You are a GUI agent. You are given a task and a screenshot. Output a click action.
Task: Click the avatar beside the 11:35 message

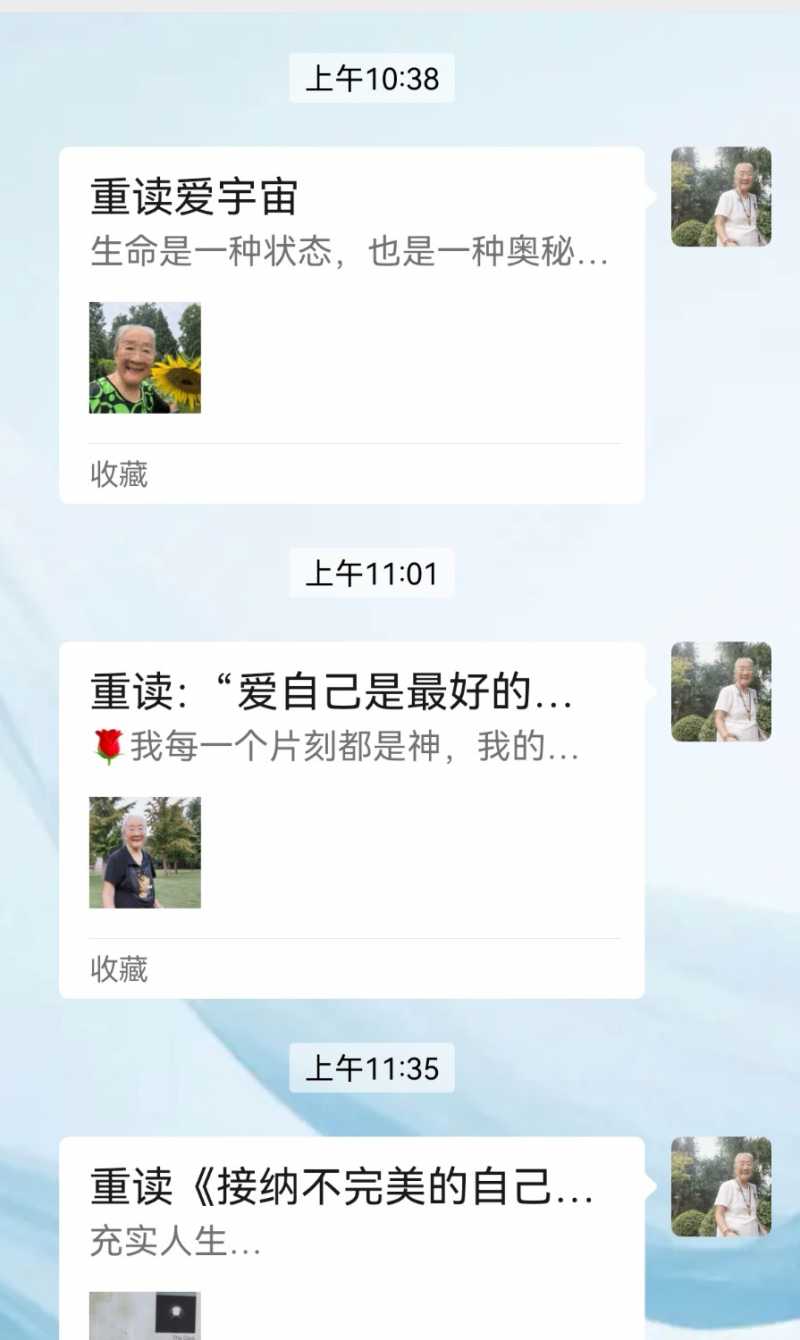[721, 1185]
